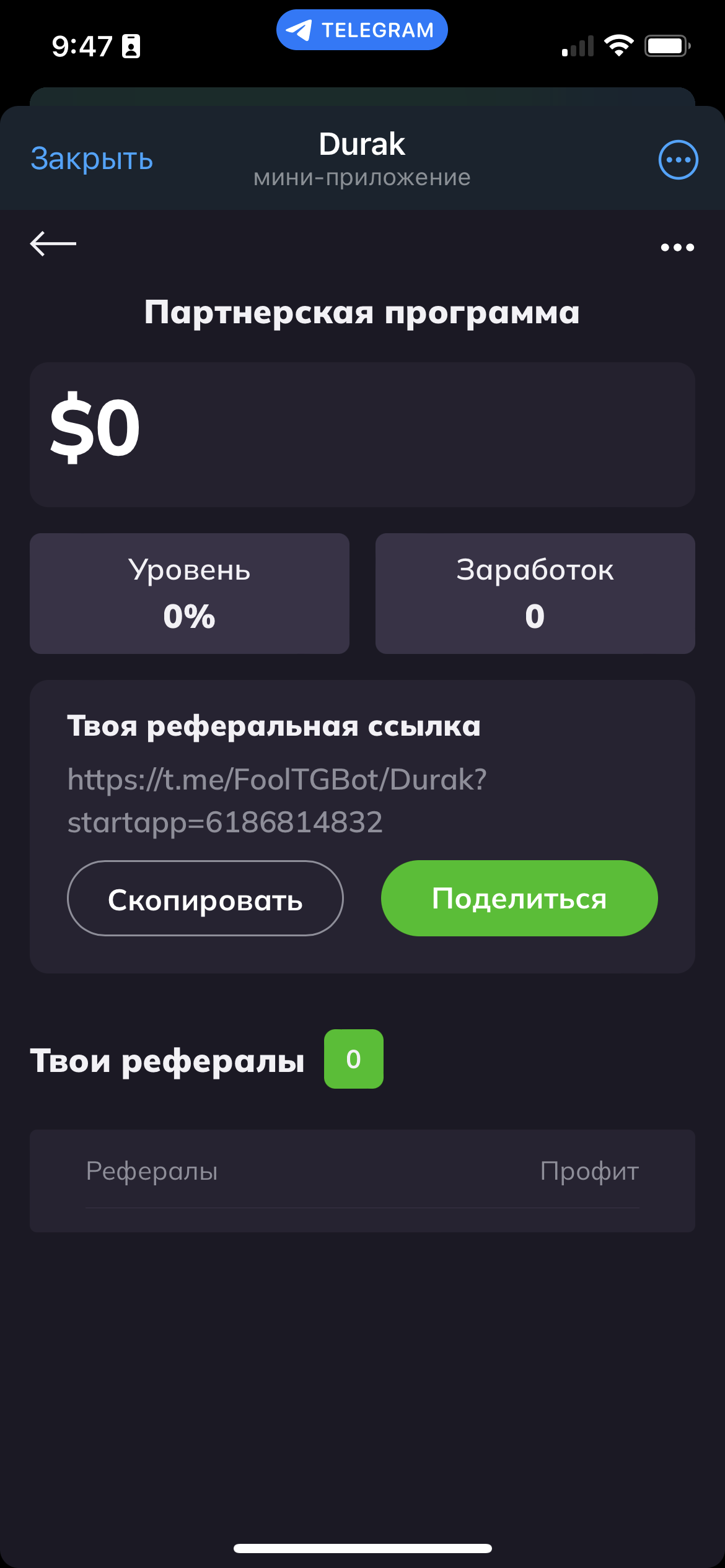Tap the green referral counter badge showing 0
Viewport: 725px width, 1568px height.
(x=353, y=1059)
